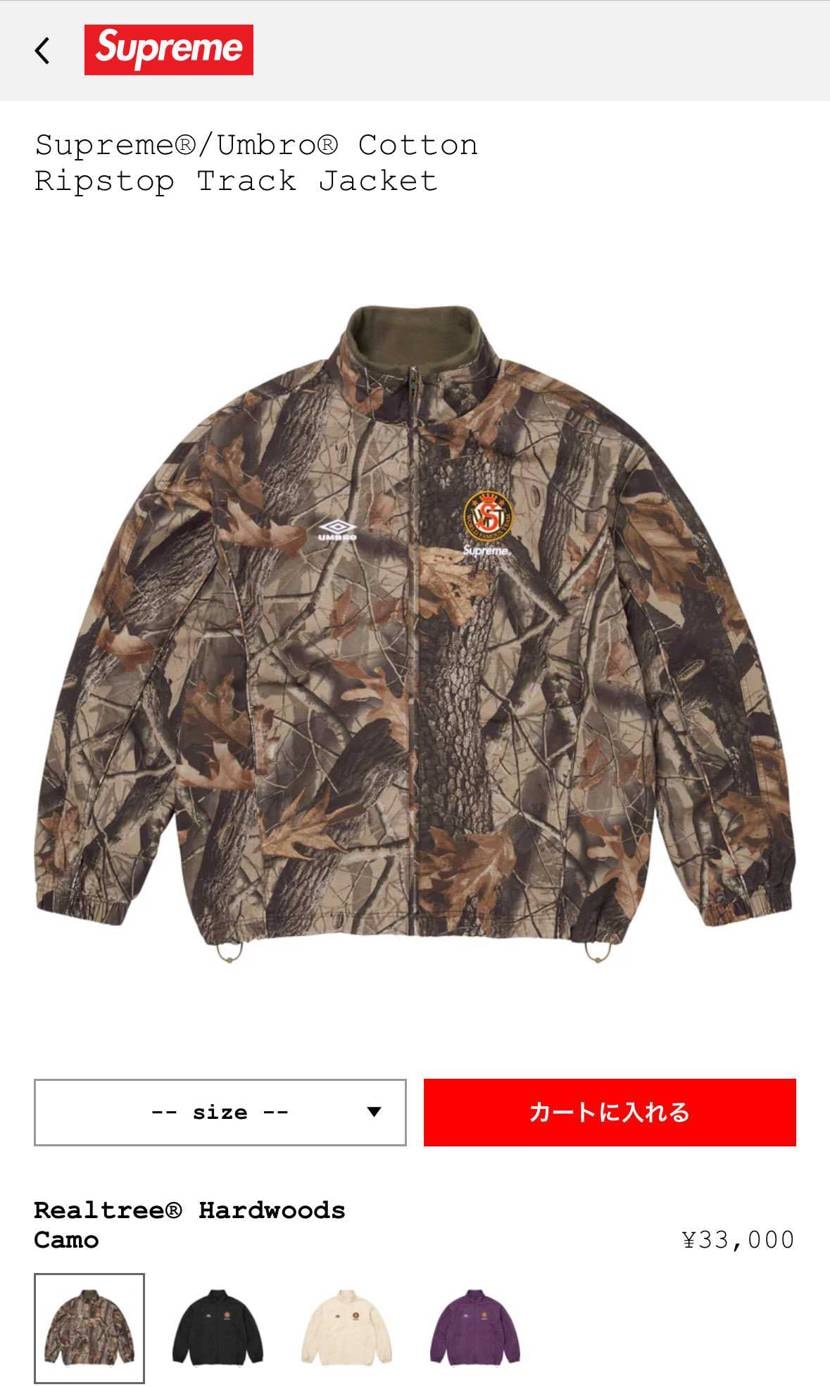Switch to the purple jacket colorway
The image size is (830, 1387).
coord(475,1327)
